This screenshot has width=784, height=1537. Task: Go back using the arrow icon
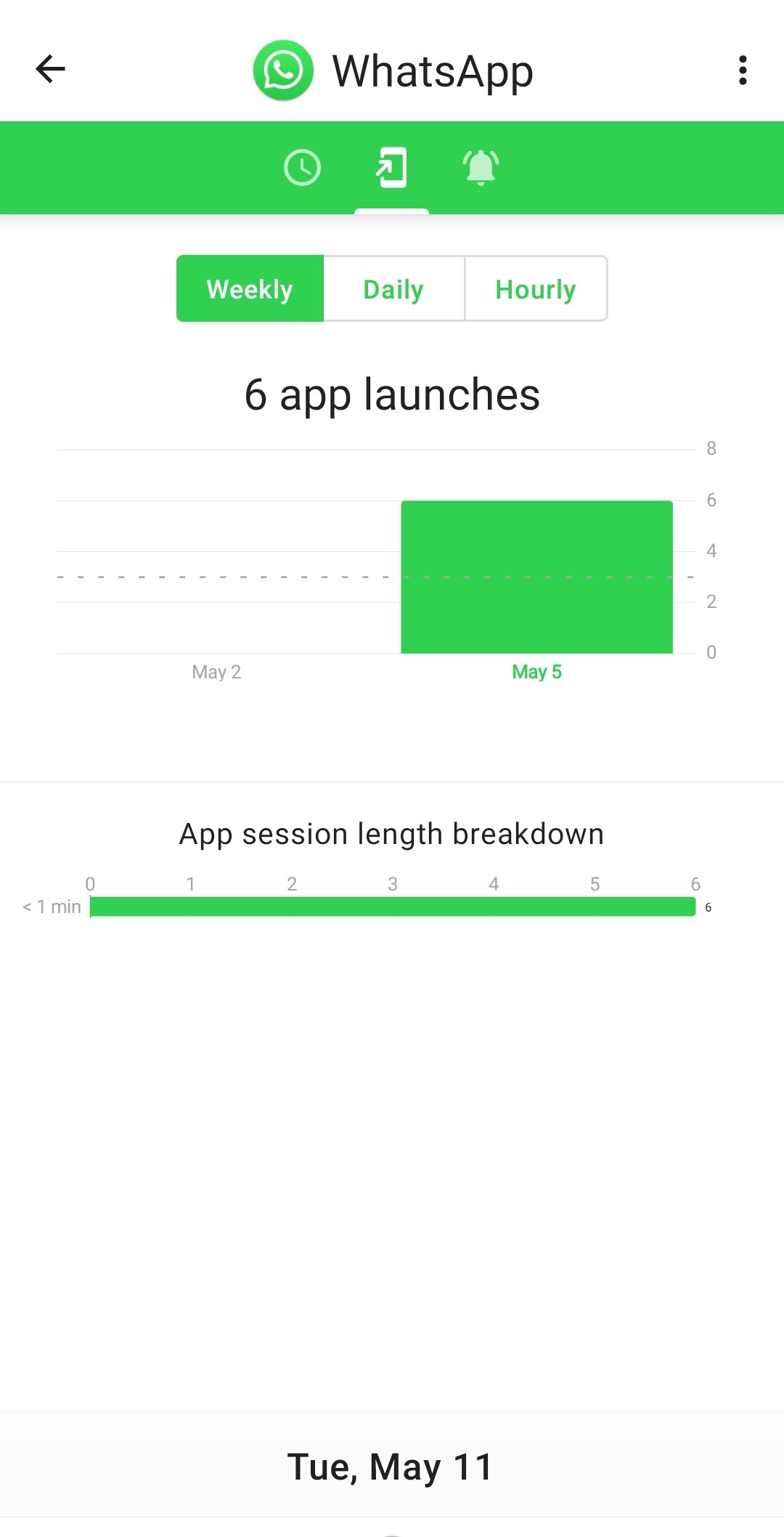click(x=51, y=70)
